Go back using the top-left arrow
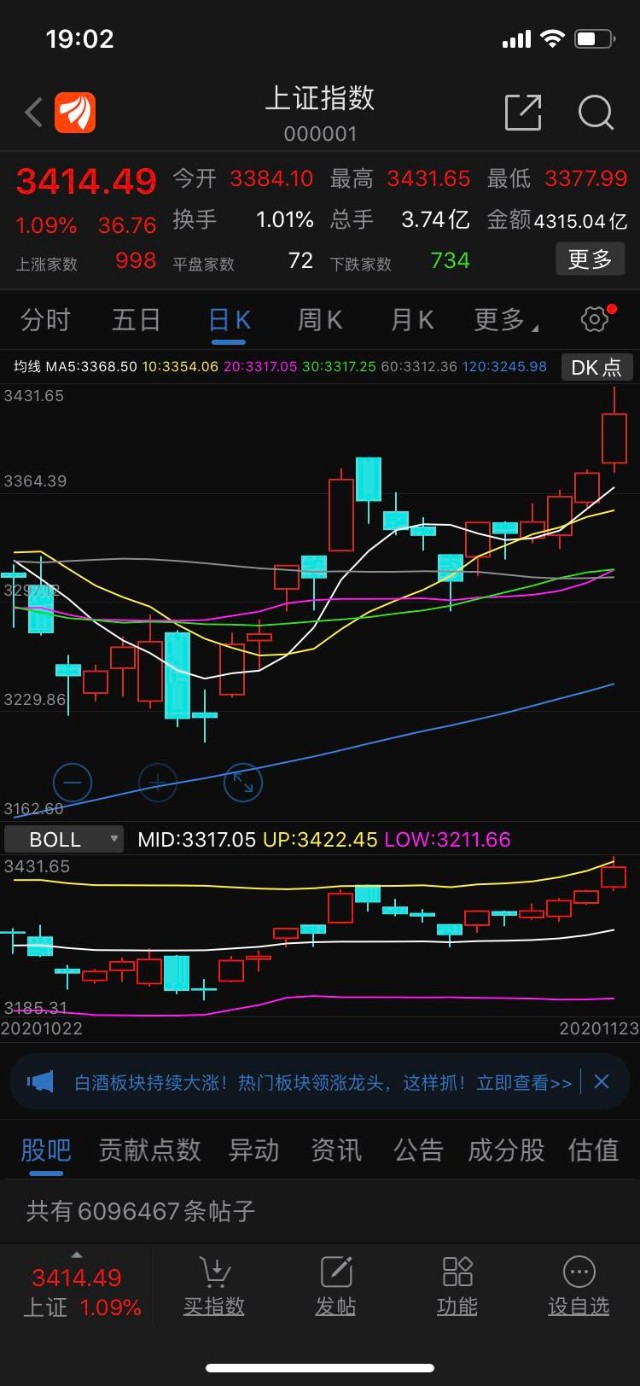Screen dimensions: 640x1386 click(34, 112)
